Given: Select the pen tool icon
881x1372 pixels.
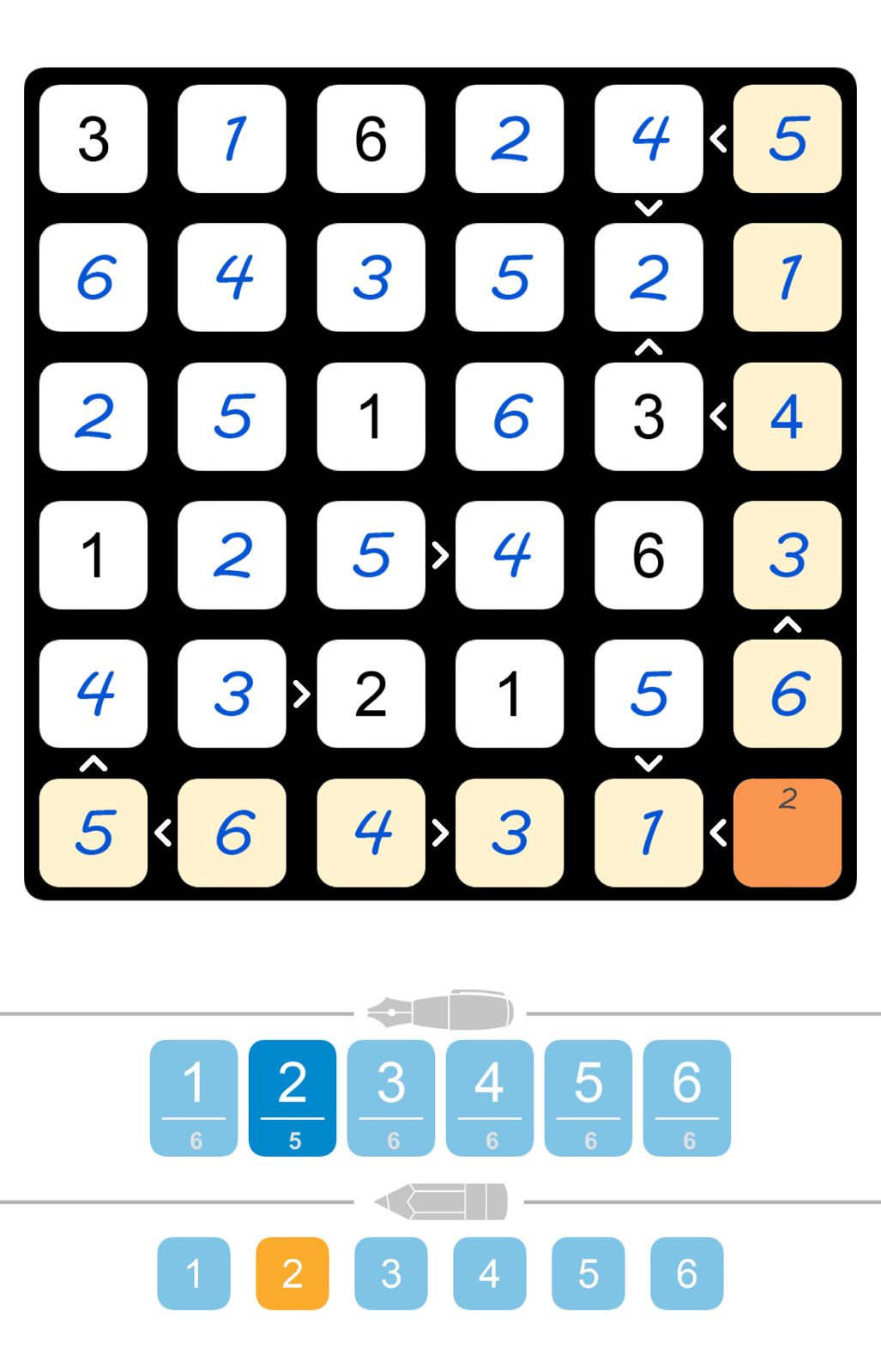Looking at the screenshot, I should 440,1010.
